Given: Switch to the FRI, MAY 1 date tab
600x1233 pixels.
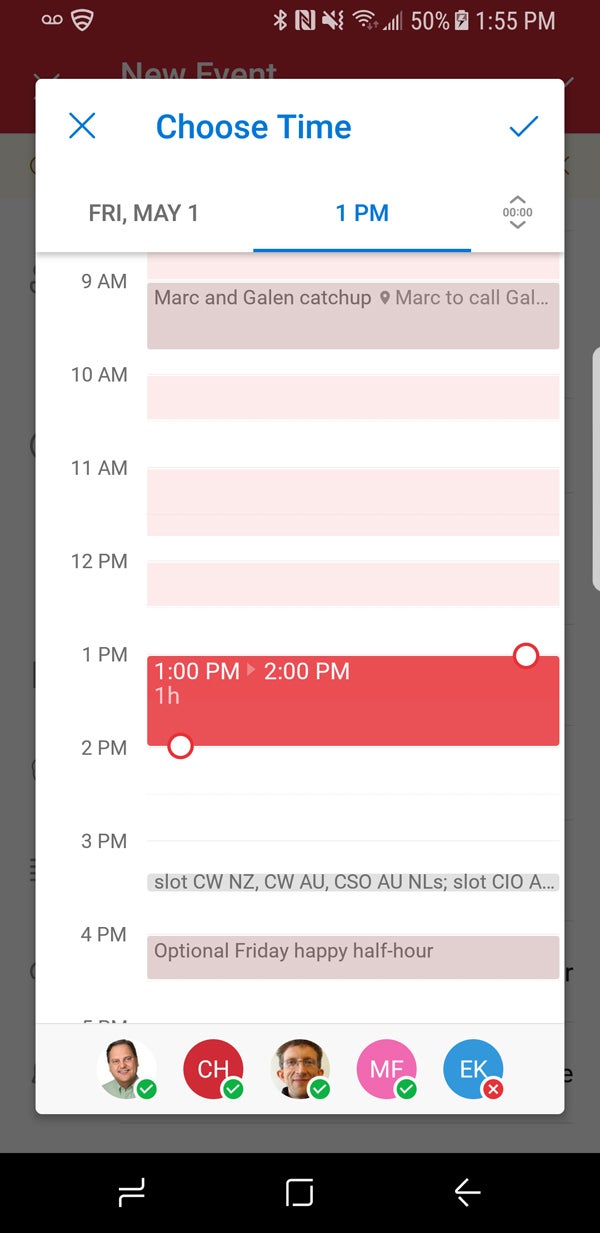Looking at the screenshot, I should coord(144,213).
